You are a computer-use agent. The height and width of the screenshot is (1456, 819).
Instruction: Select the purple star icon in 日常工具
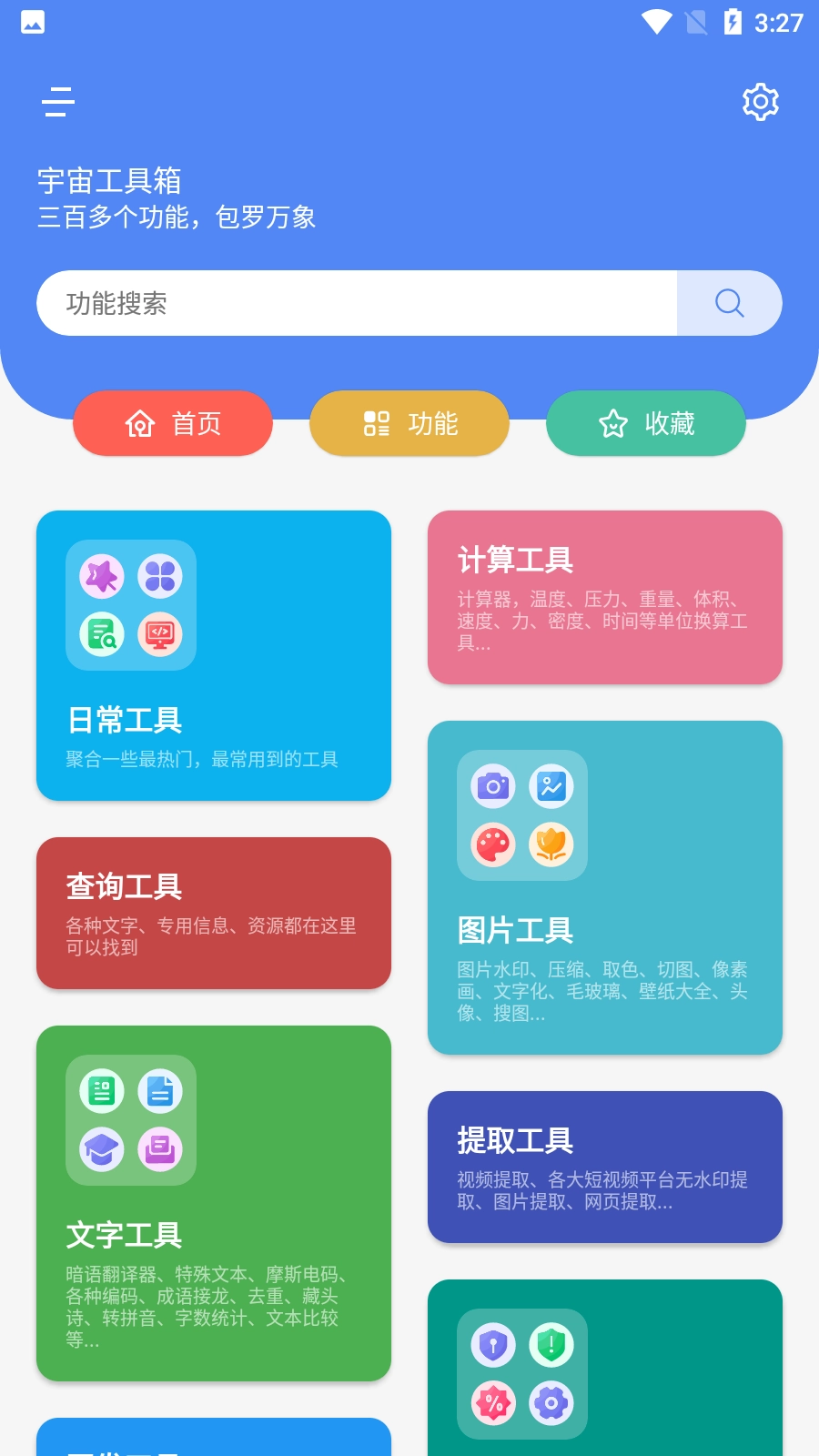(102, 575)
